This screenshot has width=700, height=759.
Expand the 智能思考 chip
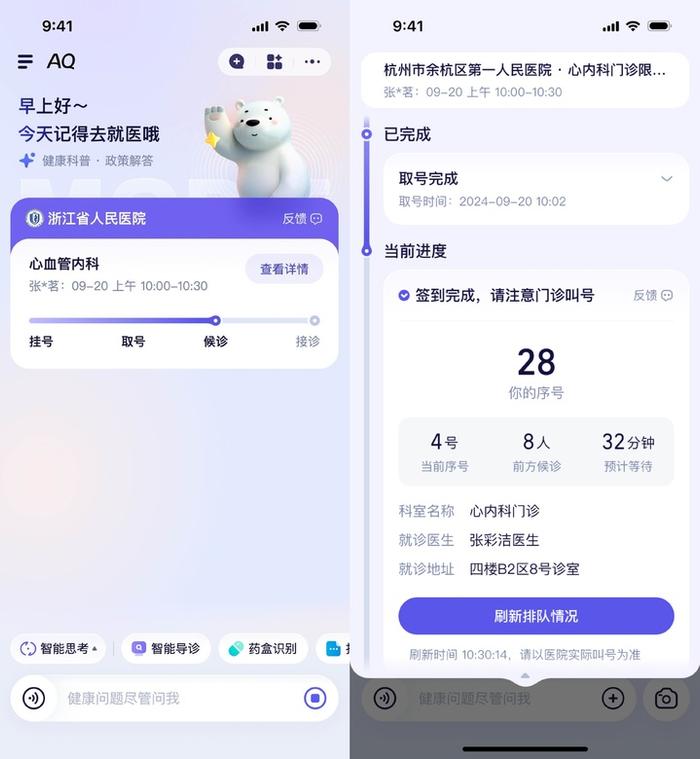pyautogui.click(x=58, y=648)
